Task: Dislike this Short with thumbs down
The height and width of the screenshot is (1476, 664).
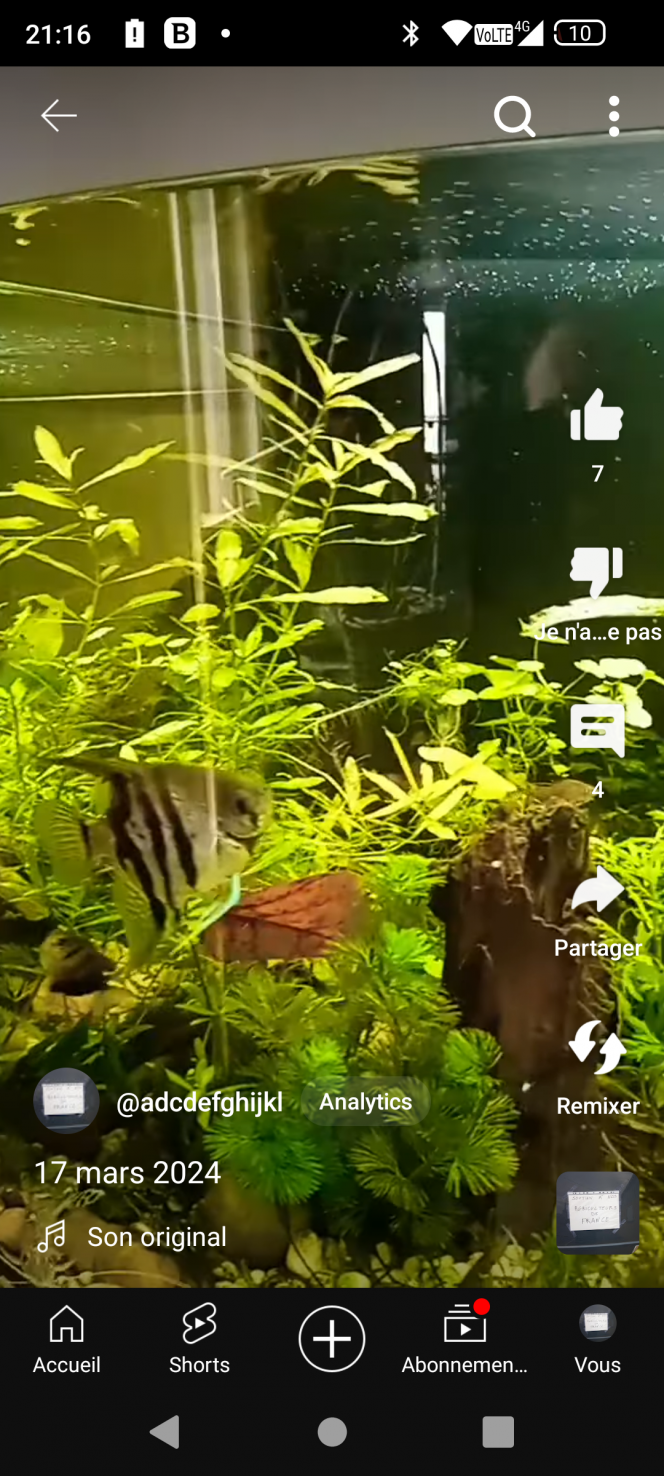Action: tap(597, 572)
